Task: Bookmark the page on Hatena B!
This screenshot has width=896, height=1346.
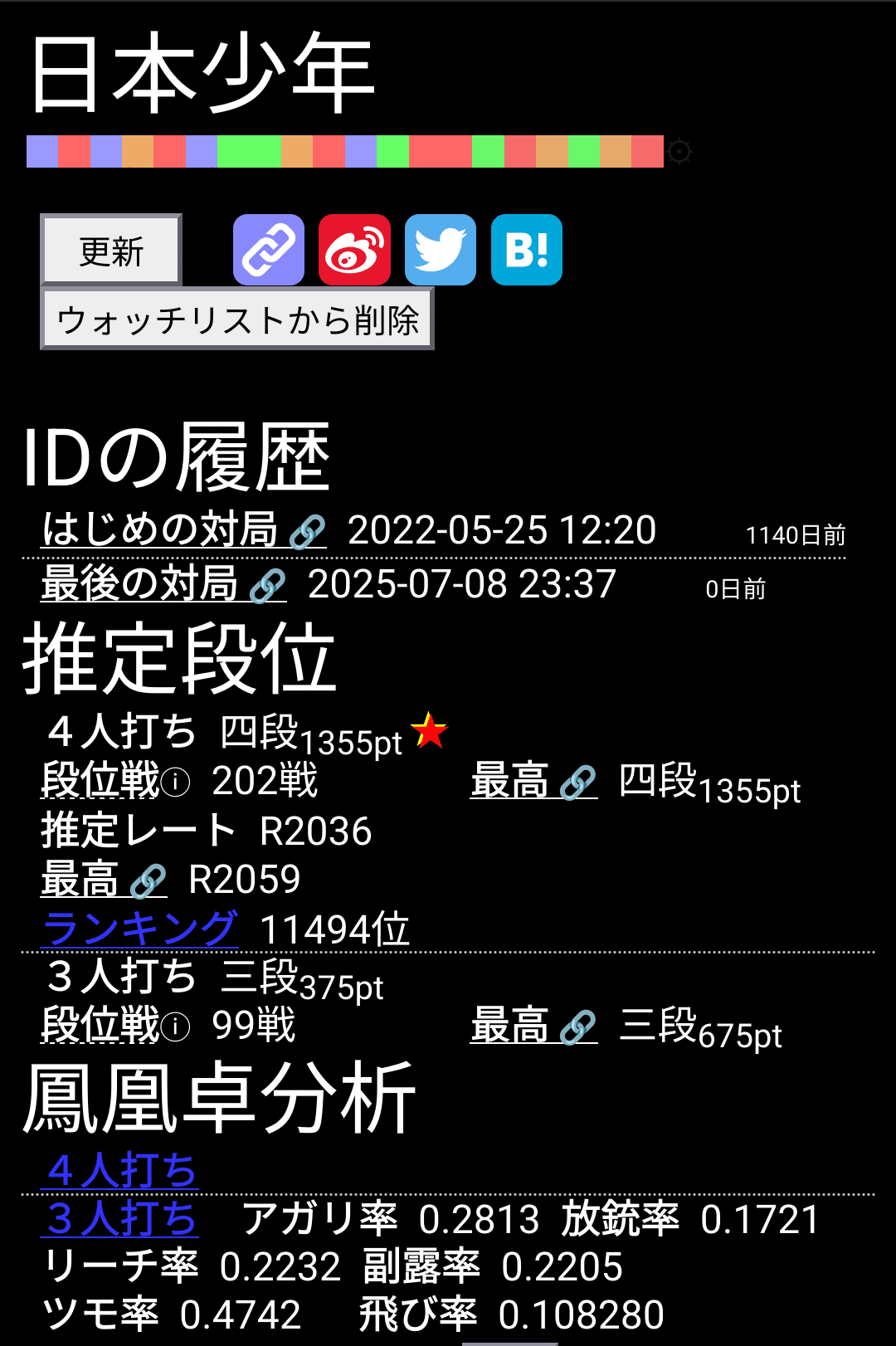Action: pyautogui.click(x=527, y=250)
